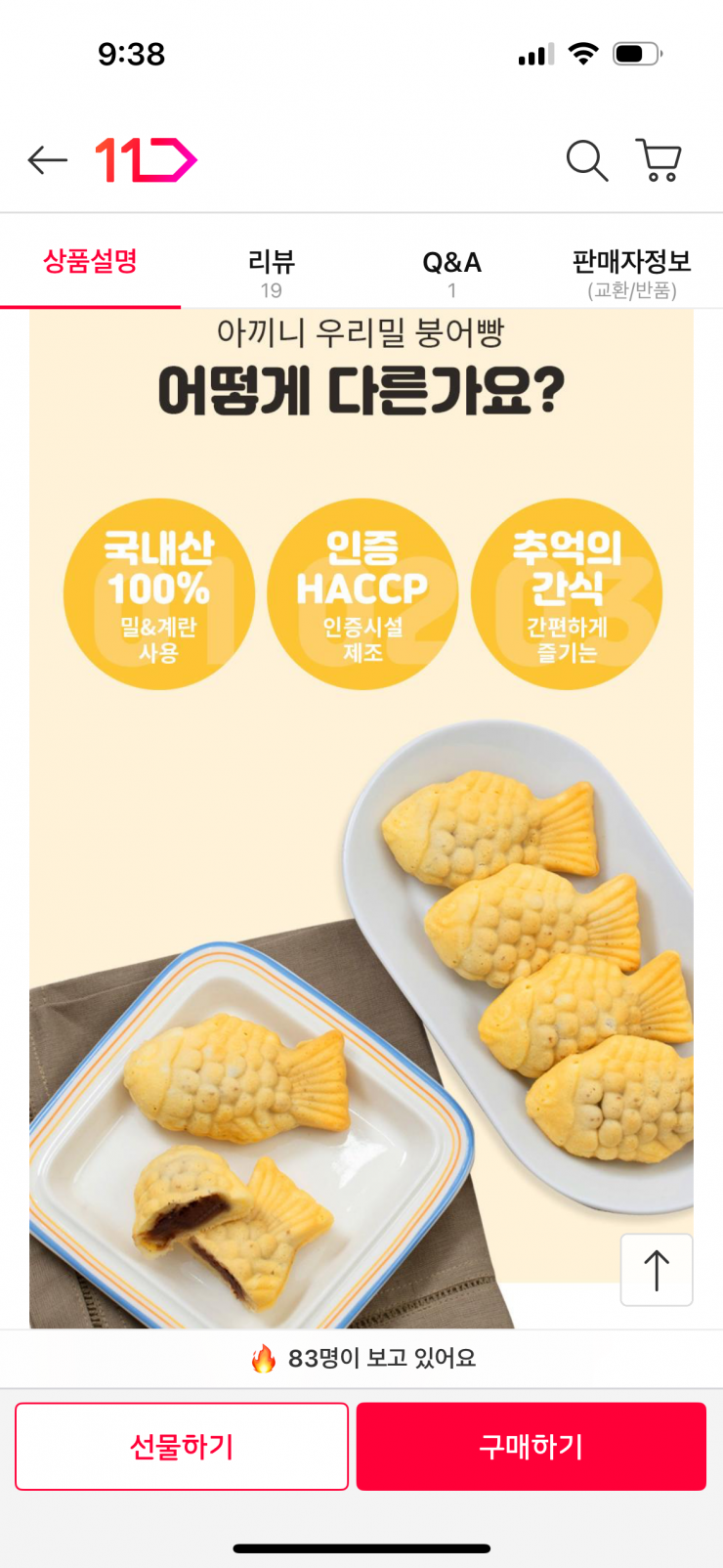Tap the battery indicator icon
The height and width of the screenshot is (1568, 723).
[637, 55]
